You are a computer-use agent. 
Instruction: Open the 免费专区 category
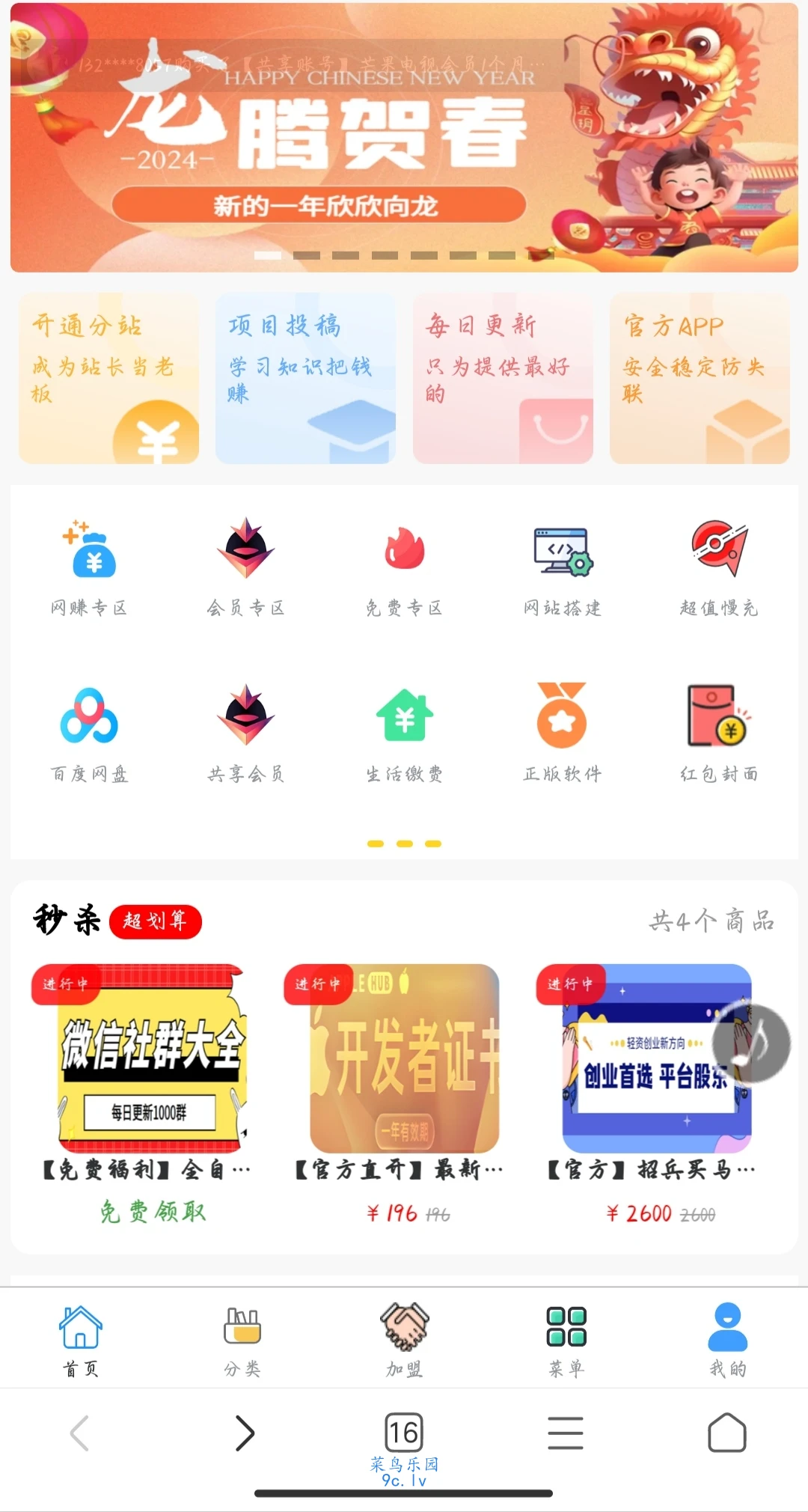point(404,567)
